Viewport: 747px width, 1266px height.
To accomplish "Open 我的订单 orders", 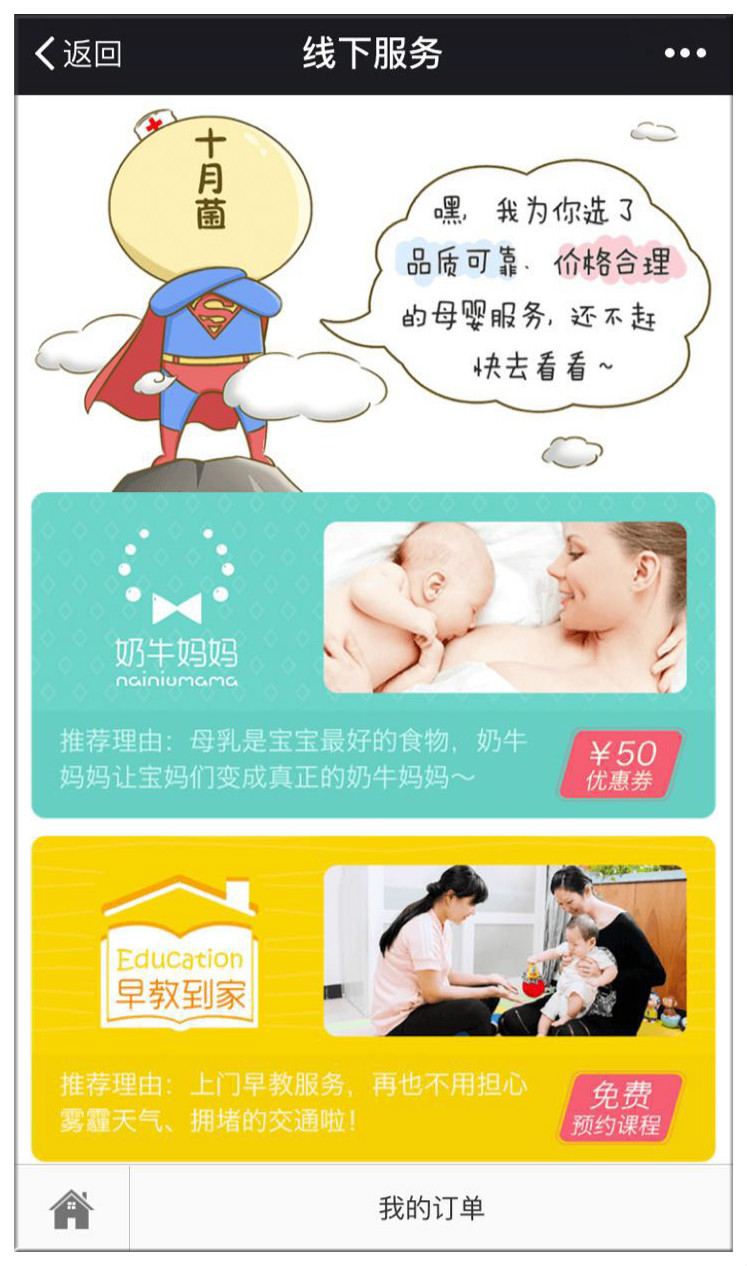I will tap(431, 1208).
